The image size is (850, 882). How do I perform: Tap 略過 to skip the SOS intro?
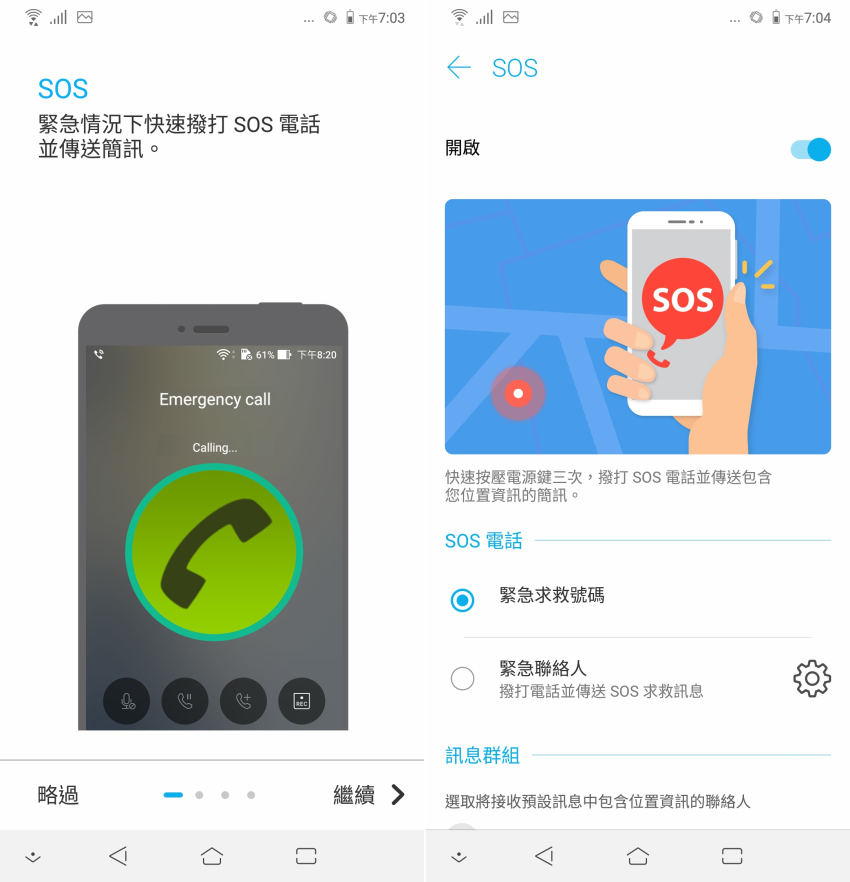[58, 795]
